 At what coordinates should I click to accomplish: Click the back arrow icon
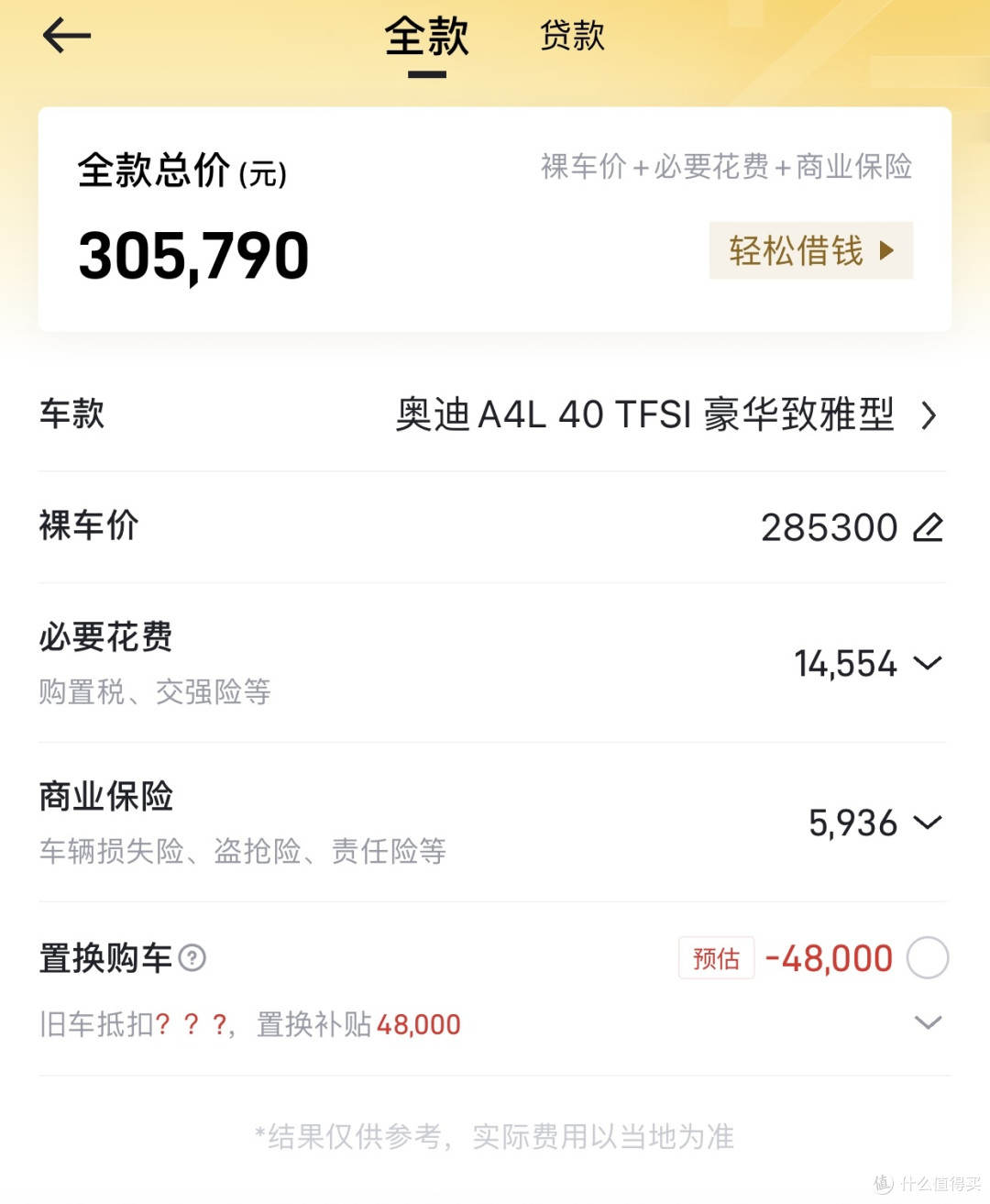click(x=65, y=37)
